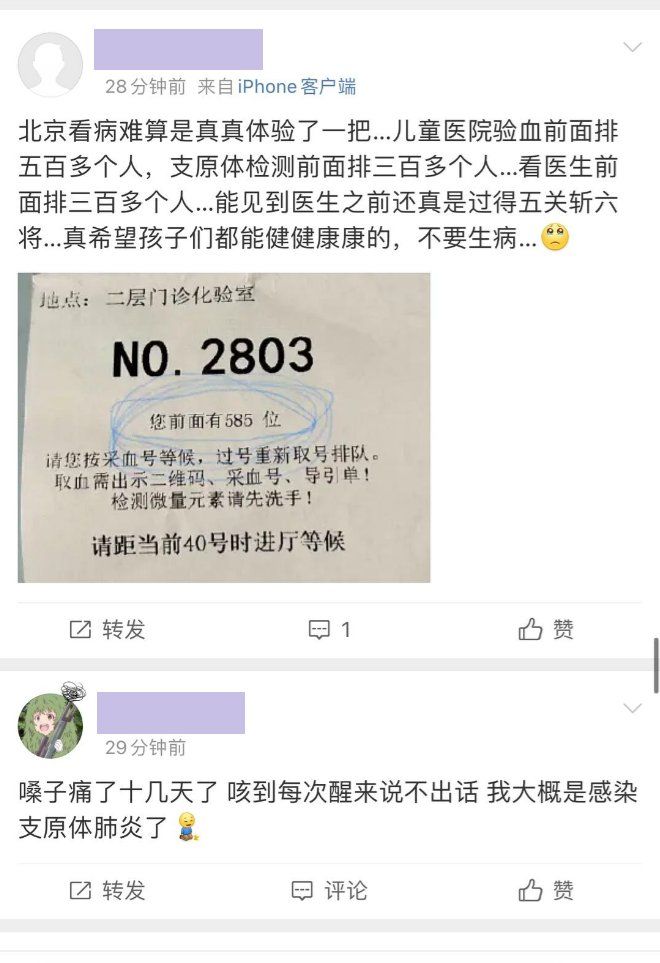Tap the iPhone客户端 source link

(x=296, y=87)
